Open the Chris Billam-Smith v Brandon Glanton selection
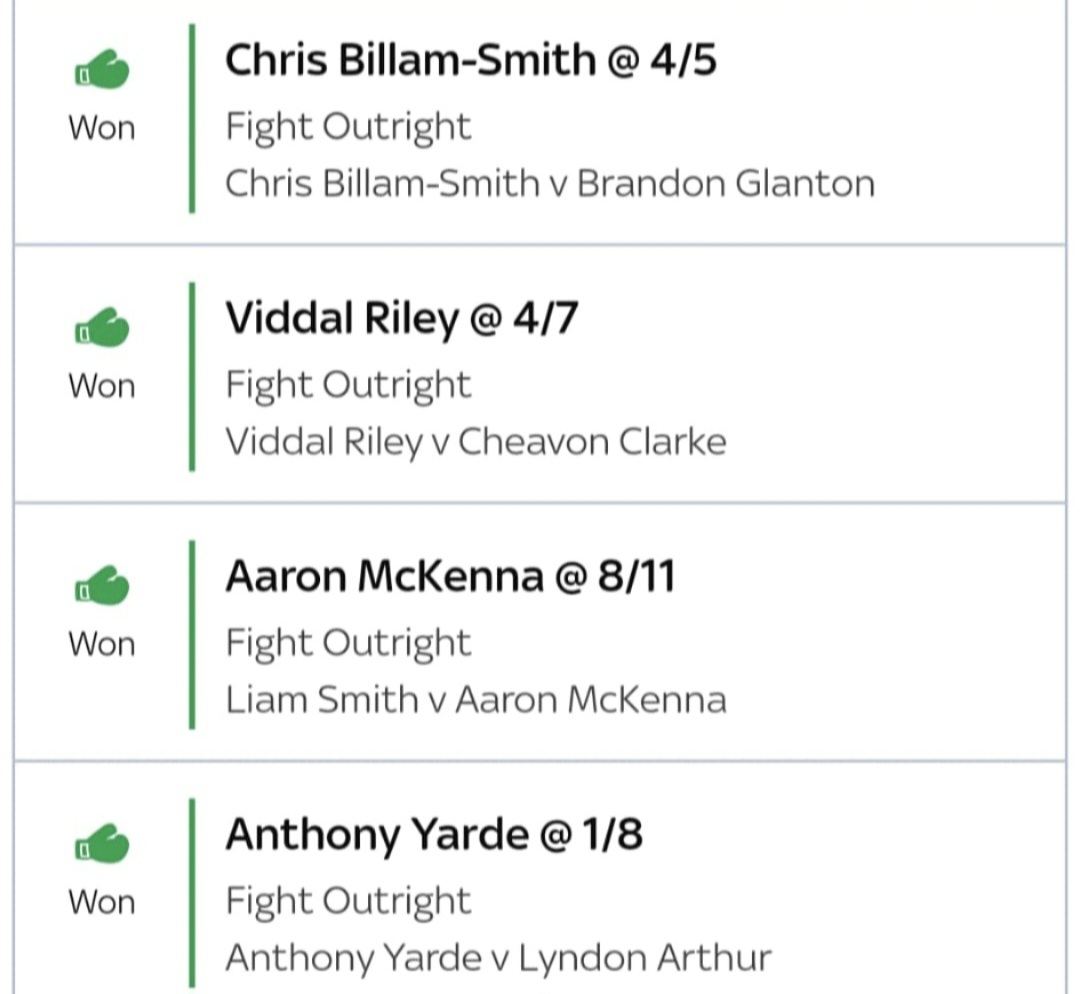 click(549, 184)
